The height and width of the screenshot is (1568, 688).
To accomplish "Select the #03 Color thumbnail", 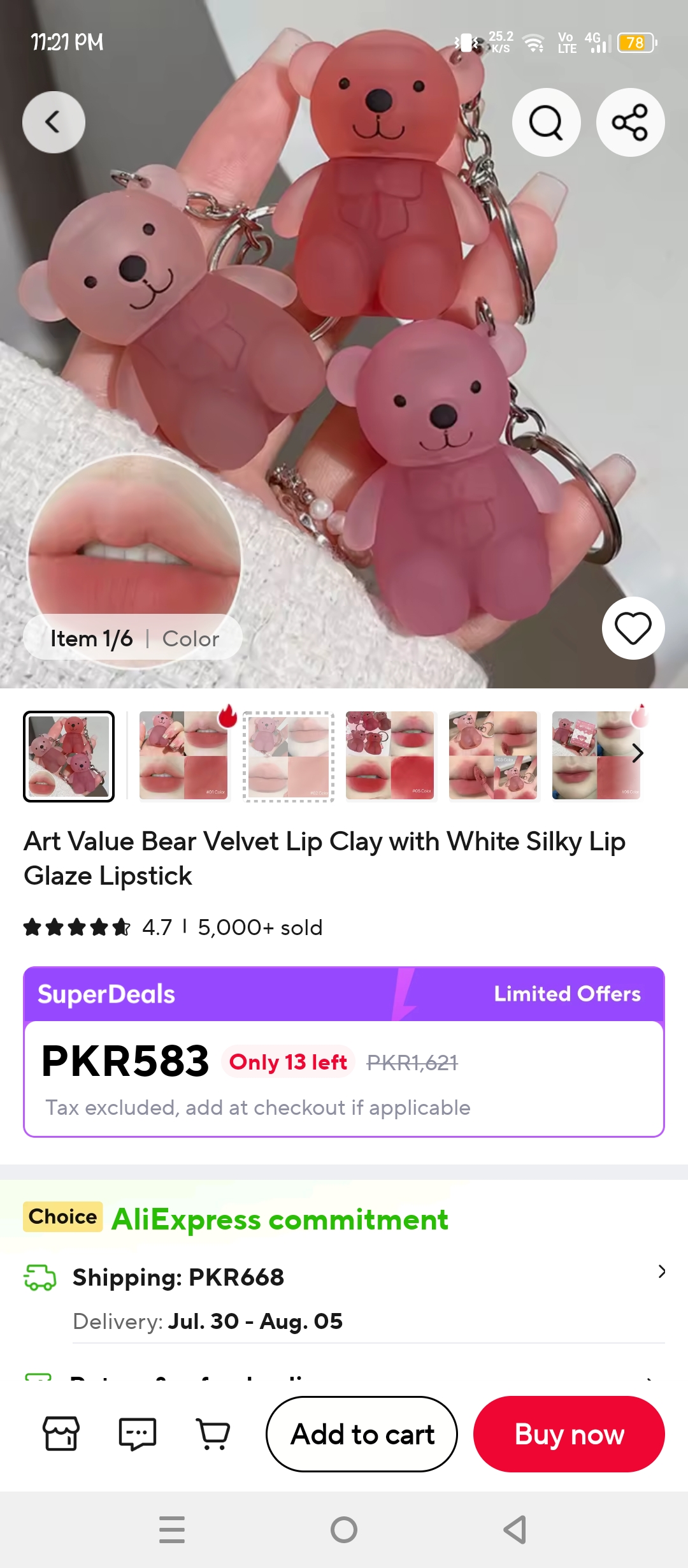I will coord(493,756).
